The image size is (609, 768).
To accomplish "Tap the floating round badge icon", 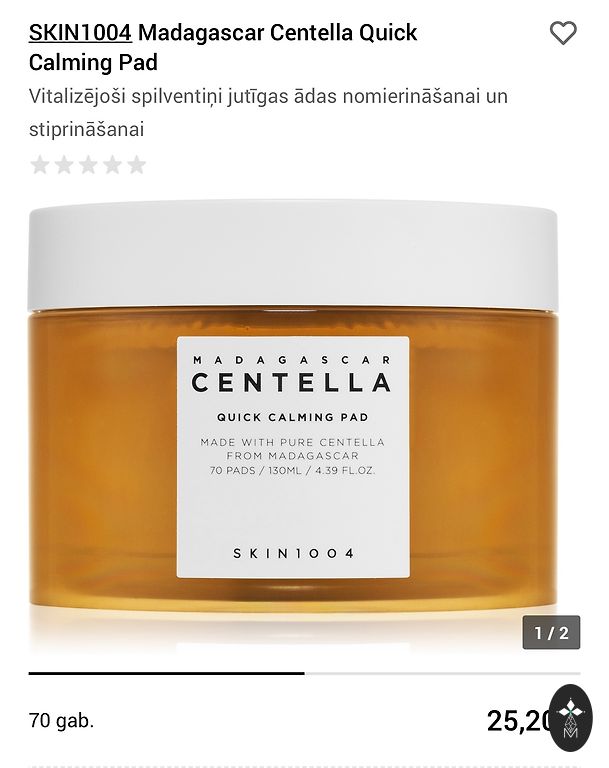I will pyautogui.click(x=571, y=716).
